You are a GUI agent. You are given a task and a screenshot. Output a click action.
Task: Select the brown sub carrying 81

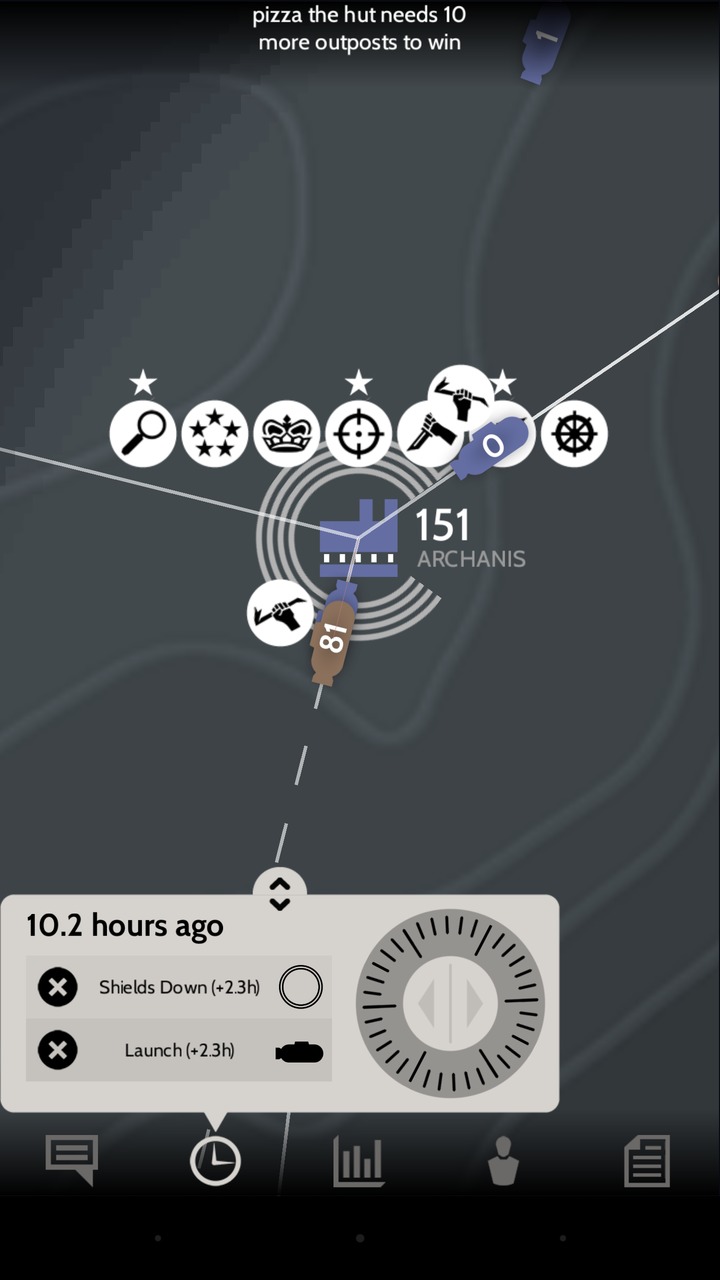pyautogui.click(x=333, y=638)
